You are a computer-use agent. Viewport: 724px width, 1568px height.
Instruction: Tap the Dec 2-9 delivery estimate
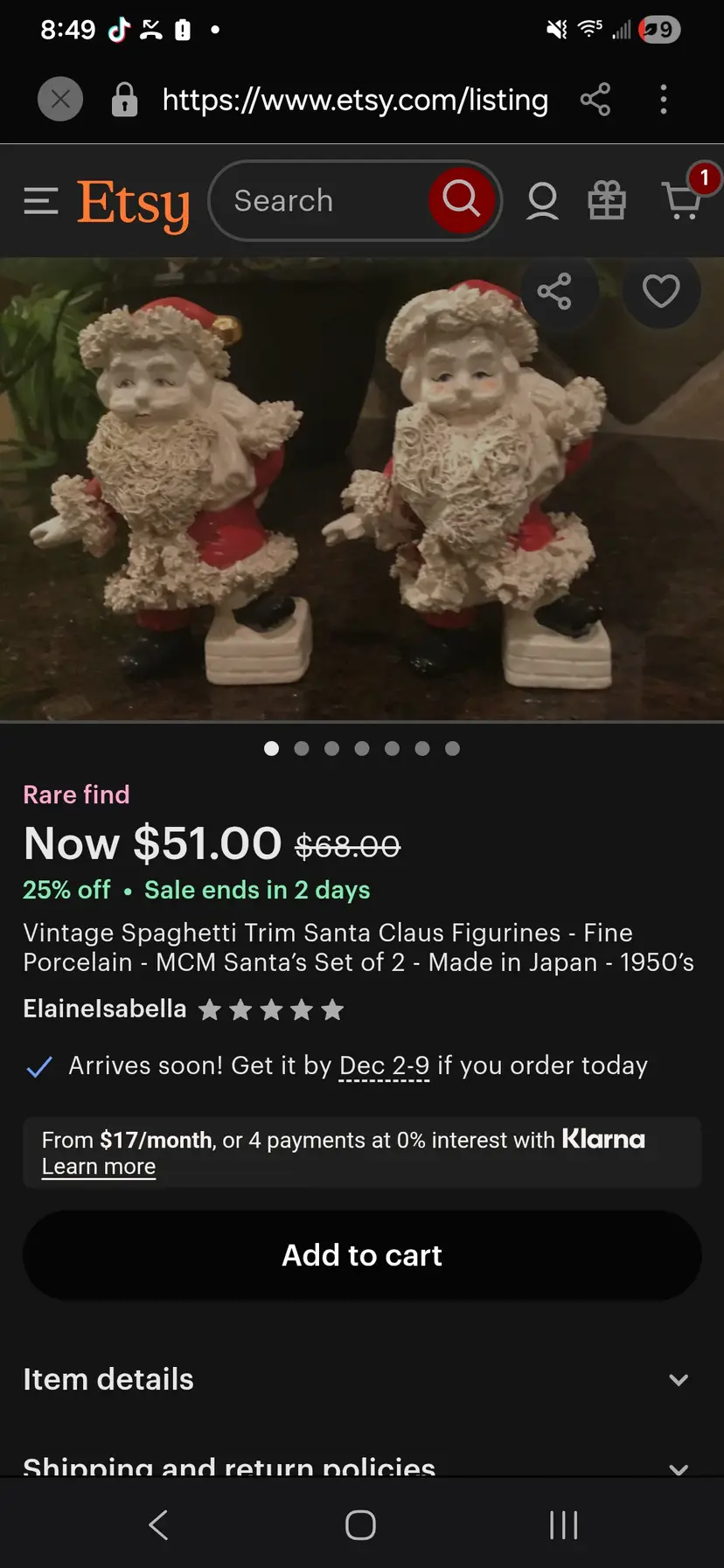pyautogui.click(x=384, y=1066)
